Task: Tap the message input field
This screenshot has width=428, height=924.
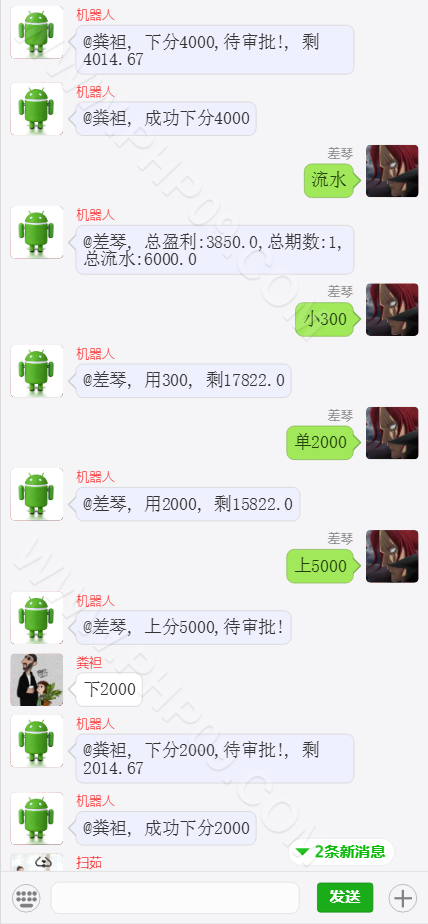Action: [175, 897]
